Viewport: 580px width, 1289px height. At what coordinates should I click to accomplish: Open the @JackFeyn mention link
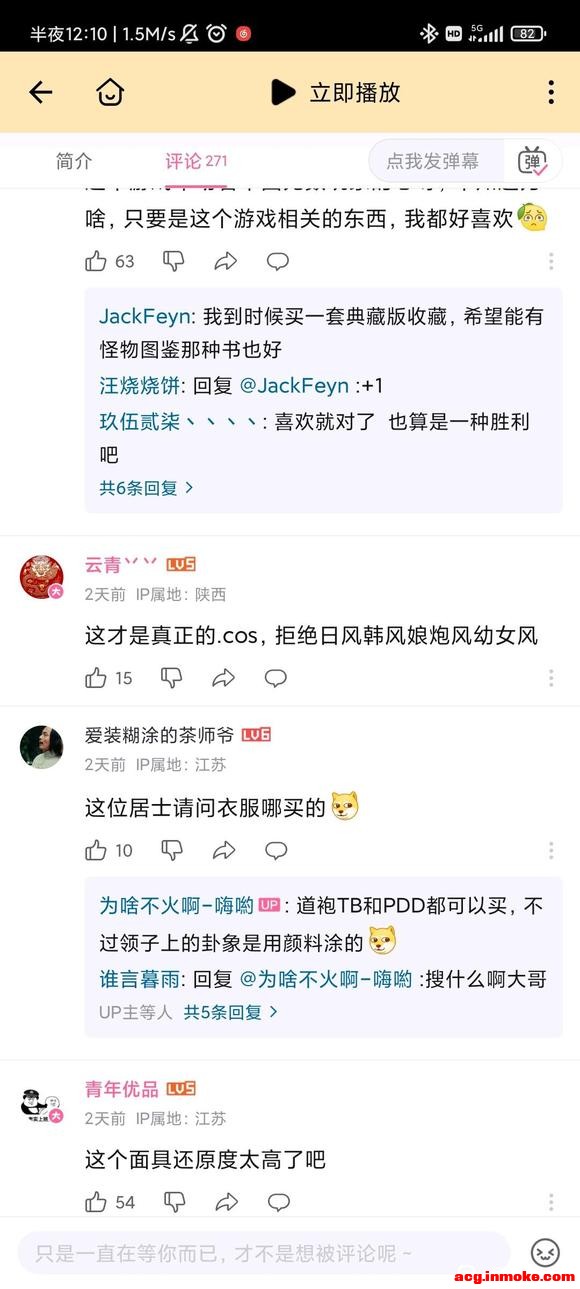tap(294, 386)
